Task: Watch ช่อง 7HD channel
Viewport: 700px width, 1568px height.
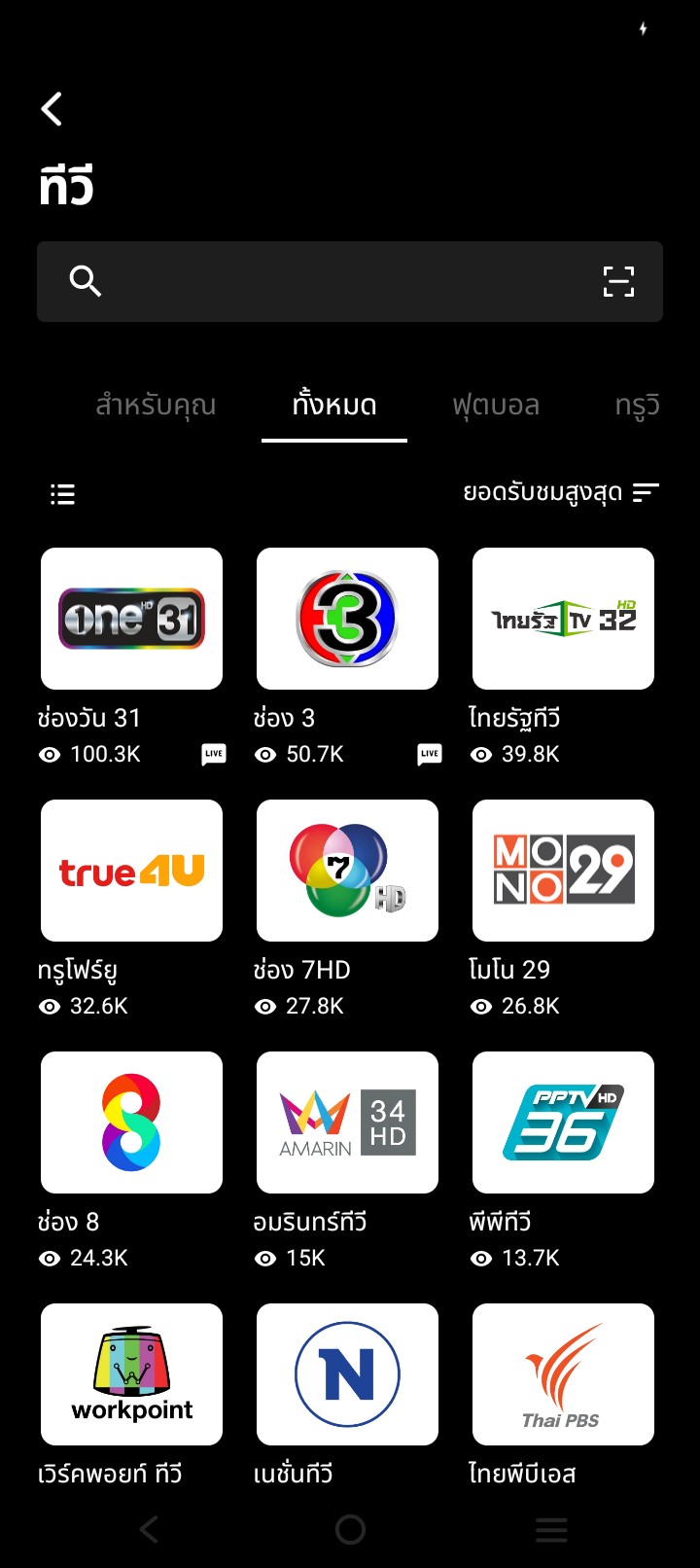Action: click(347, 871)
